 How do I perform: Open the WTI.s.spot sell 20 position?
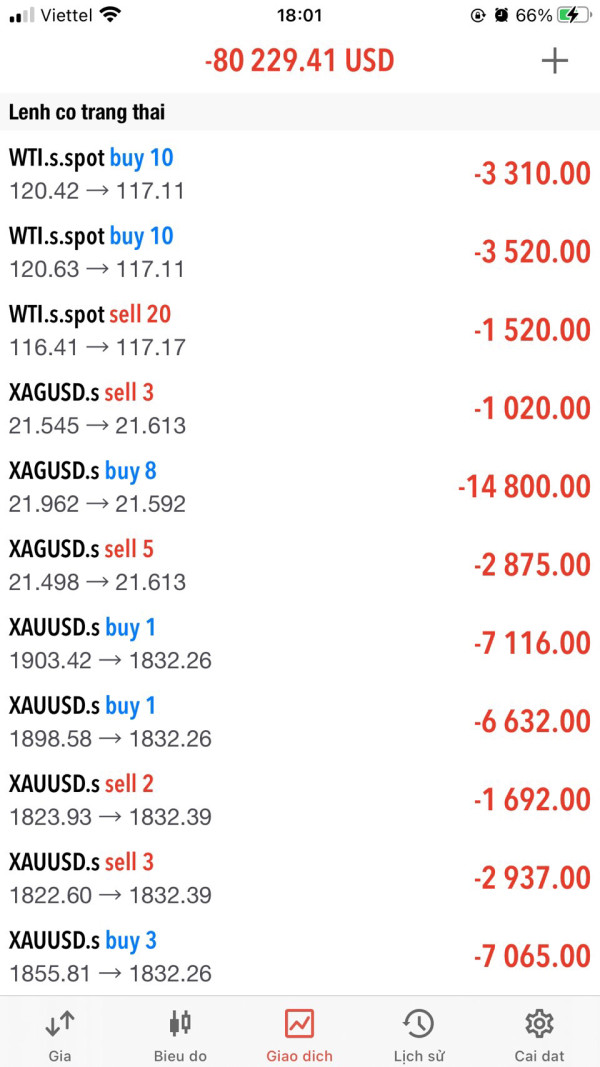(300, 330)
